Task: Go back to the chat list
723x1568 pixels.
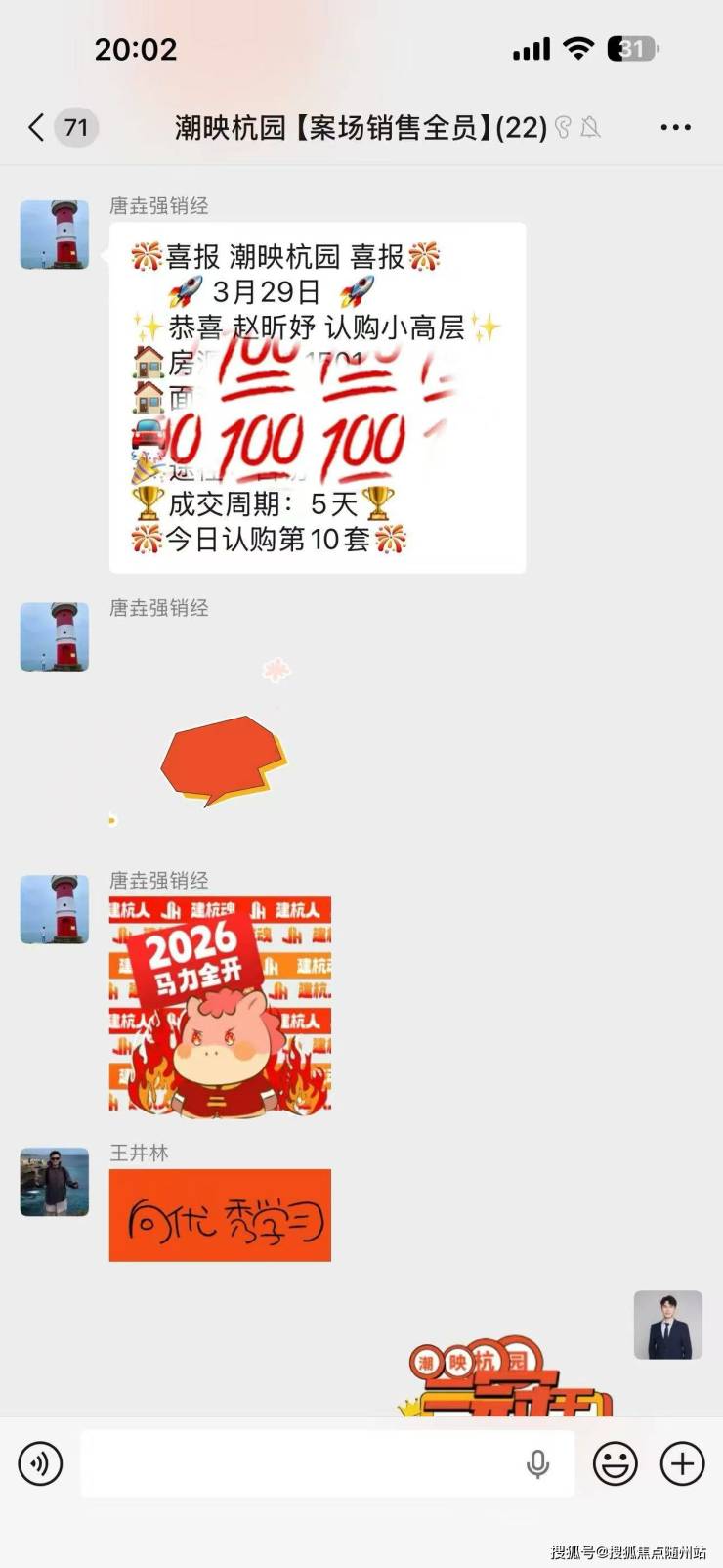Action: click(x=37, y=127)
